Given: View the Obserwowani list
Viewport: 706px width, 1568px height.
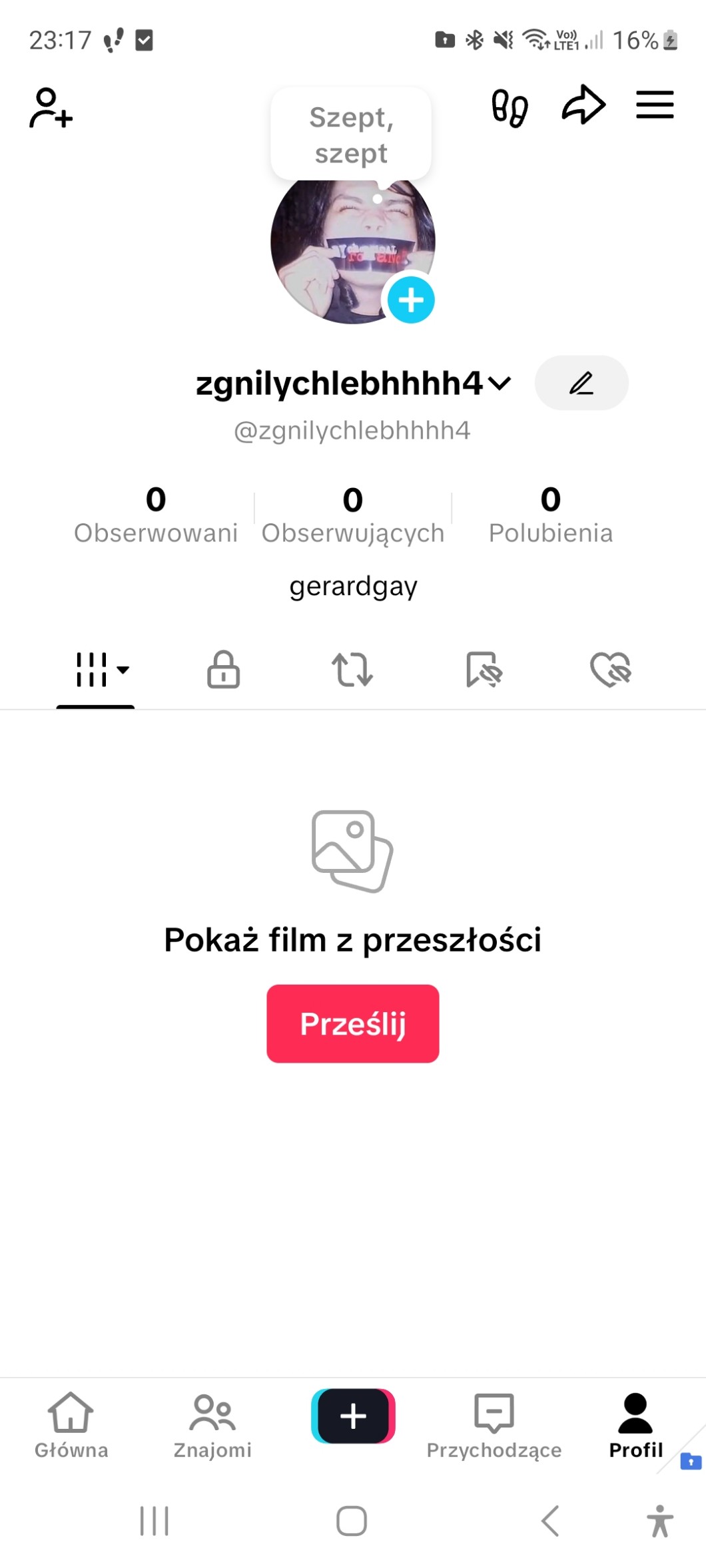Looking at the screenshot, I should [x=156, y=515].
